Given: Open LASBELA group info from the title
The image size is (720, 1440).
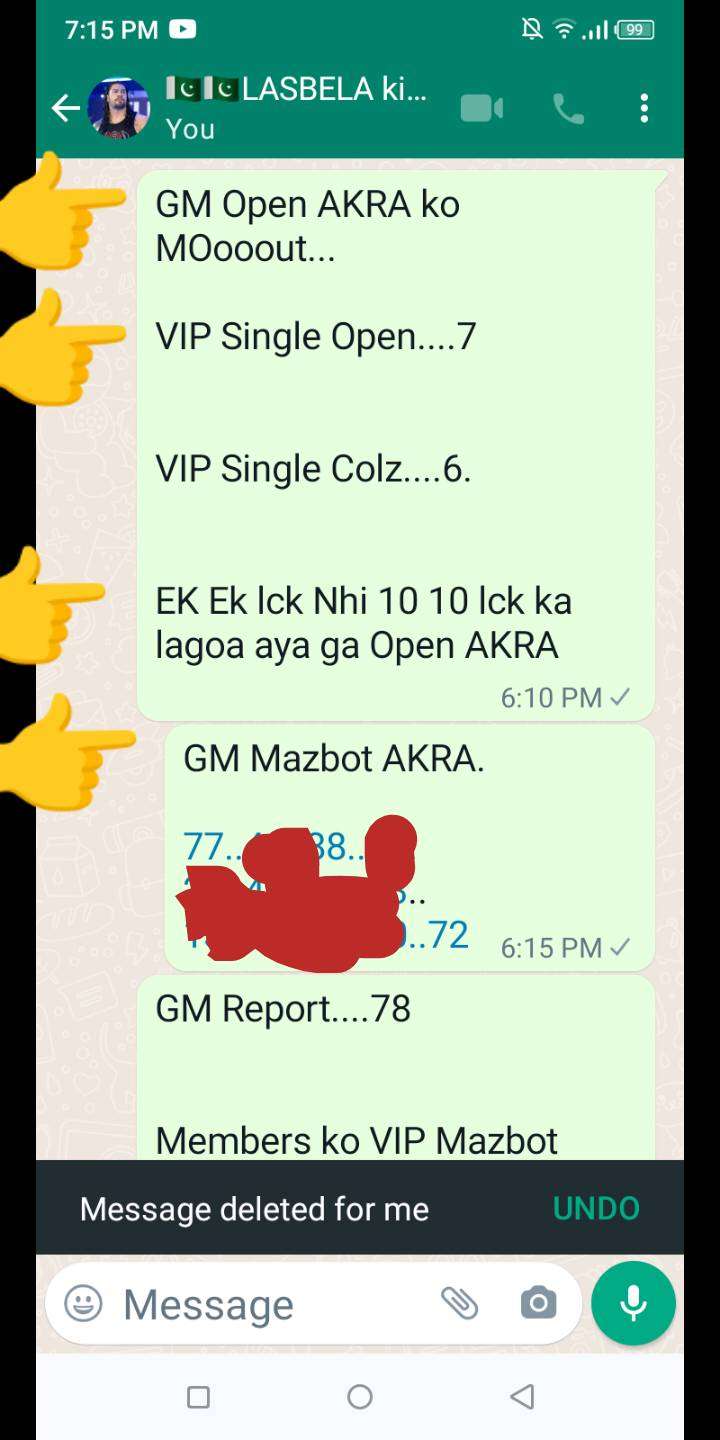Looking at the screenshot, I should [x=300, y=106].
